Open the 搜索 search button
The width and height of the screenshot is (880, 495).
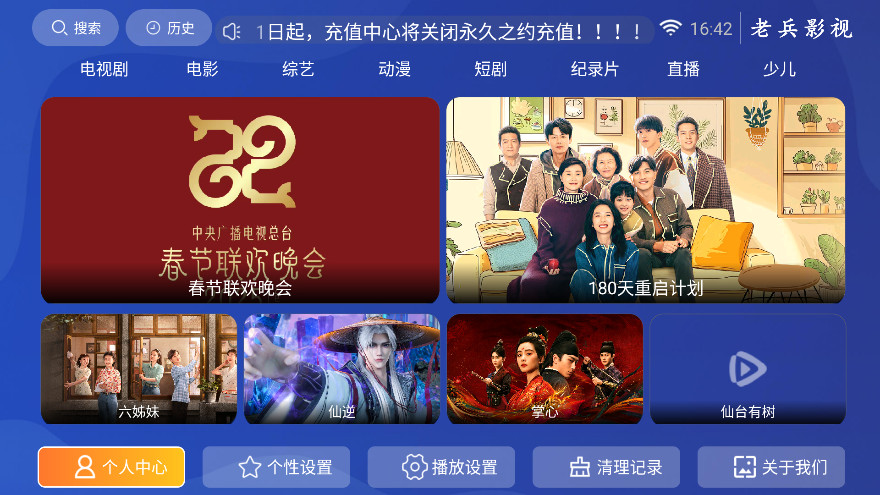75,28
